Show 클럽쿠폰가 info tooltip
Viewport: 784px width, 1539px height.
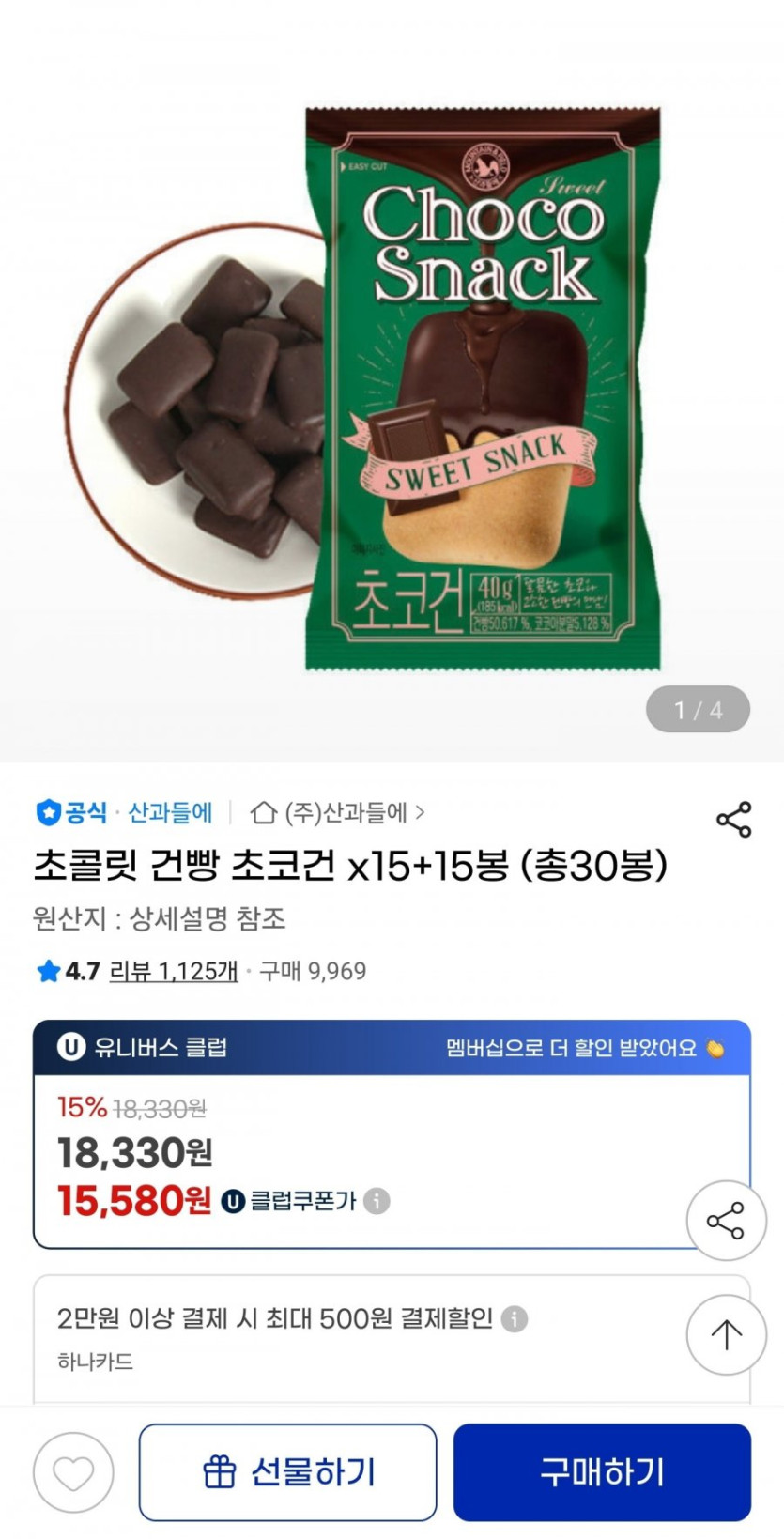tap(377, 1201)
